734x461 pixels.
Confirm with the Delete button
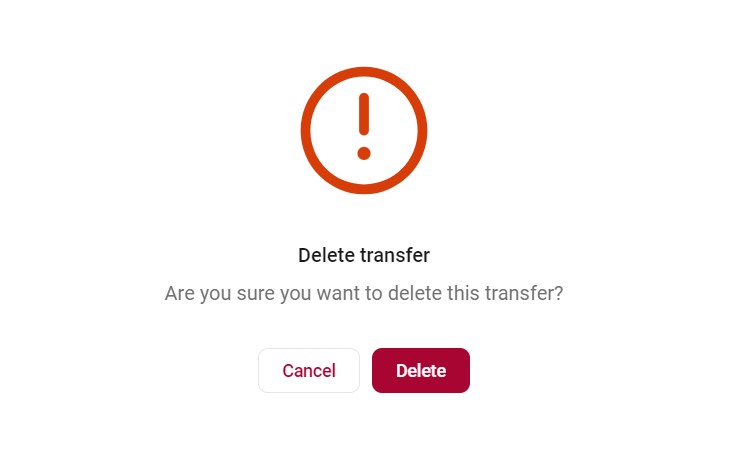click(x=420, y=370)
